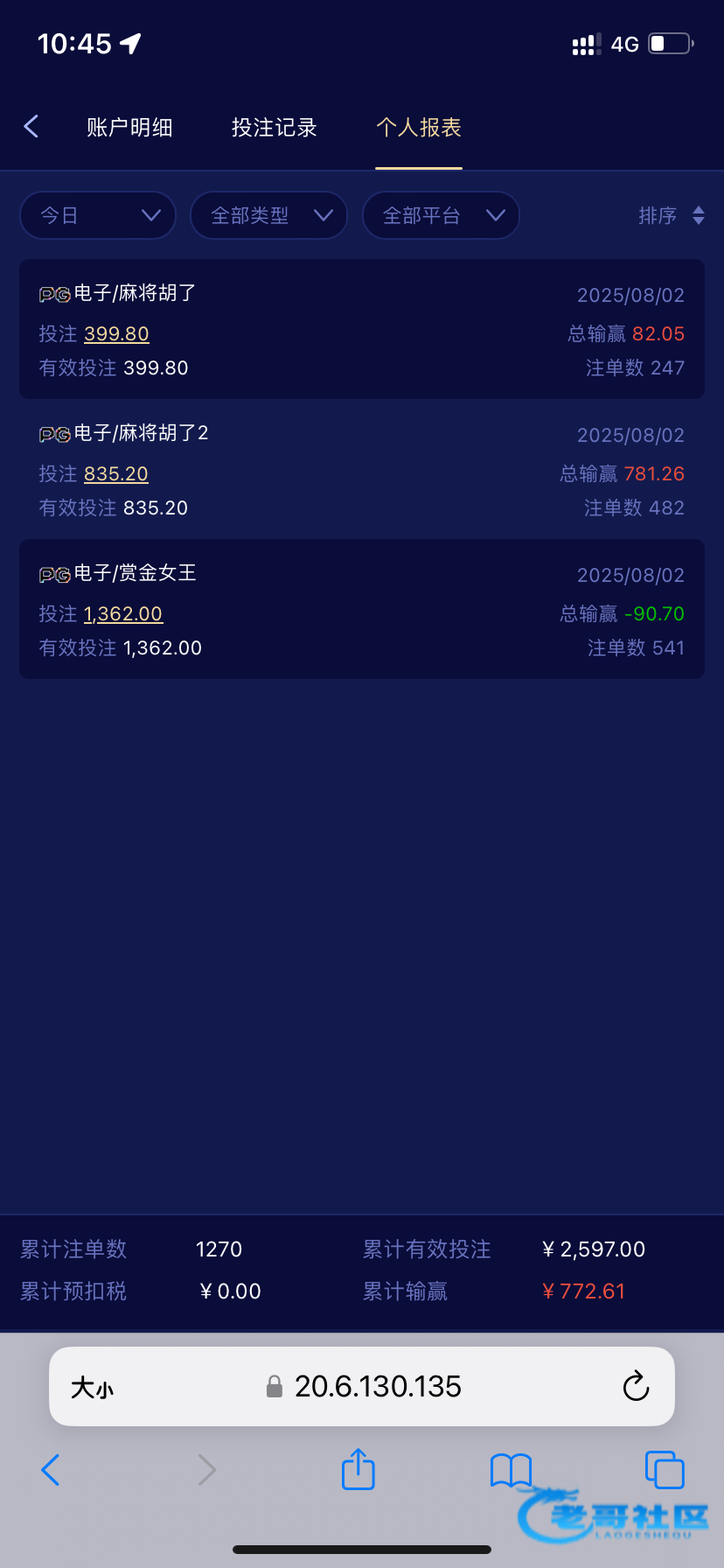Expand the 今日 date dropdown
The image size is (724, 1568).
coord(98,215)
